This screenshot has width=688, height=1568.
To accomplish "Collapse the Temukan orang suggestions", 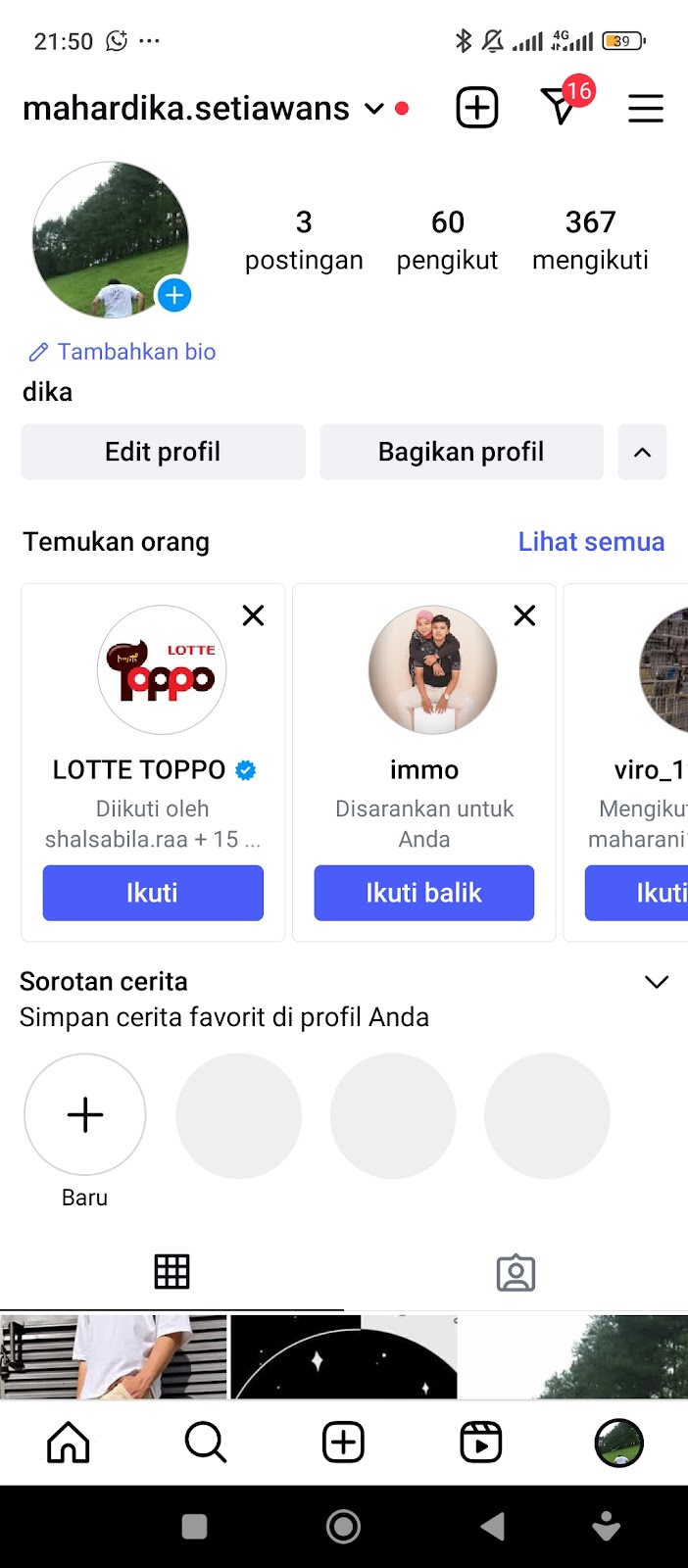I will [642, 452].
